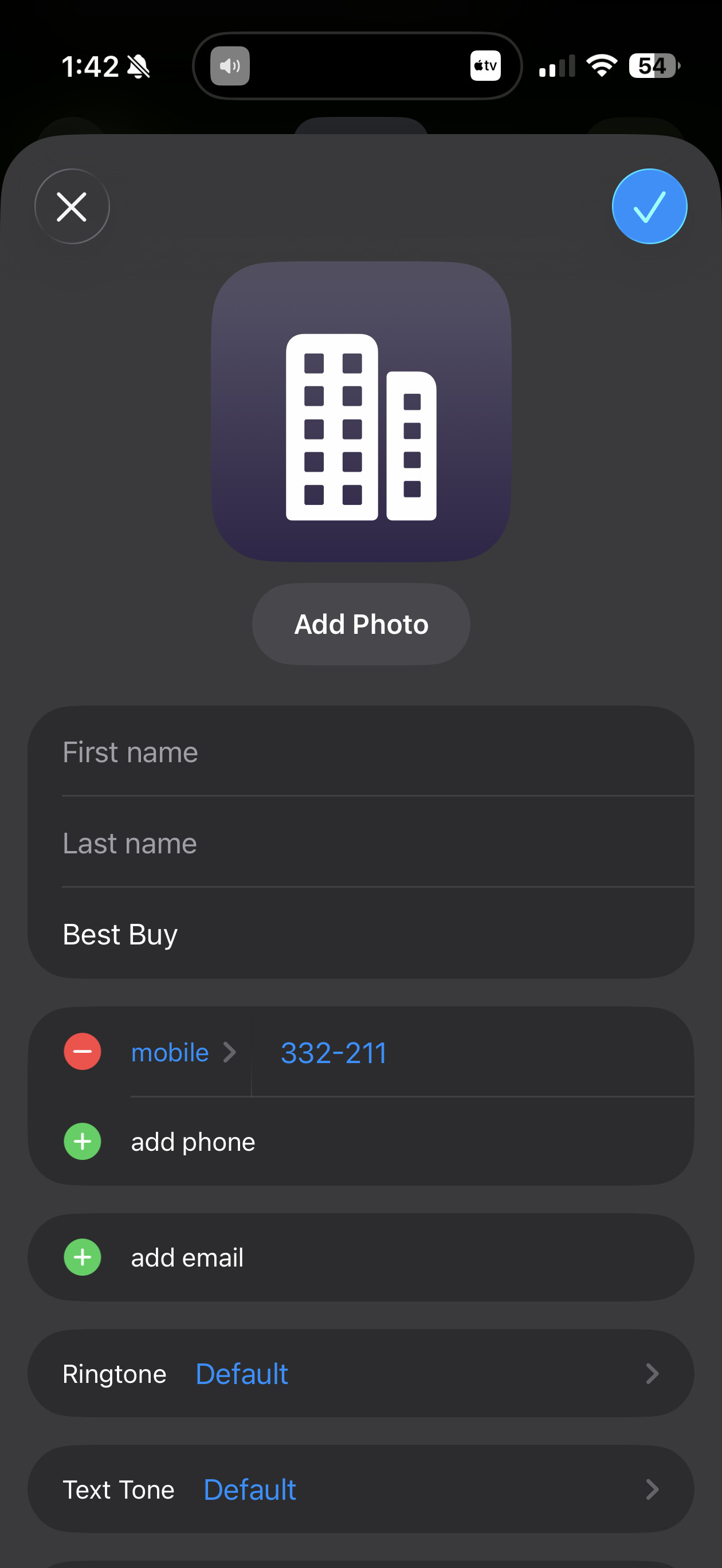
Task: Add email row
Action: pos(186,1257)
